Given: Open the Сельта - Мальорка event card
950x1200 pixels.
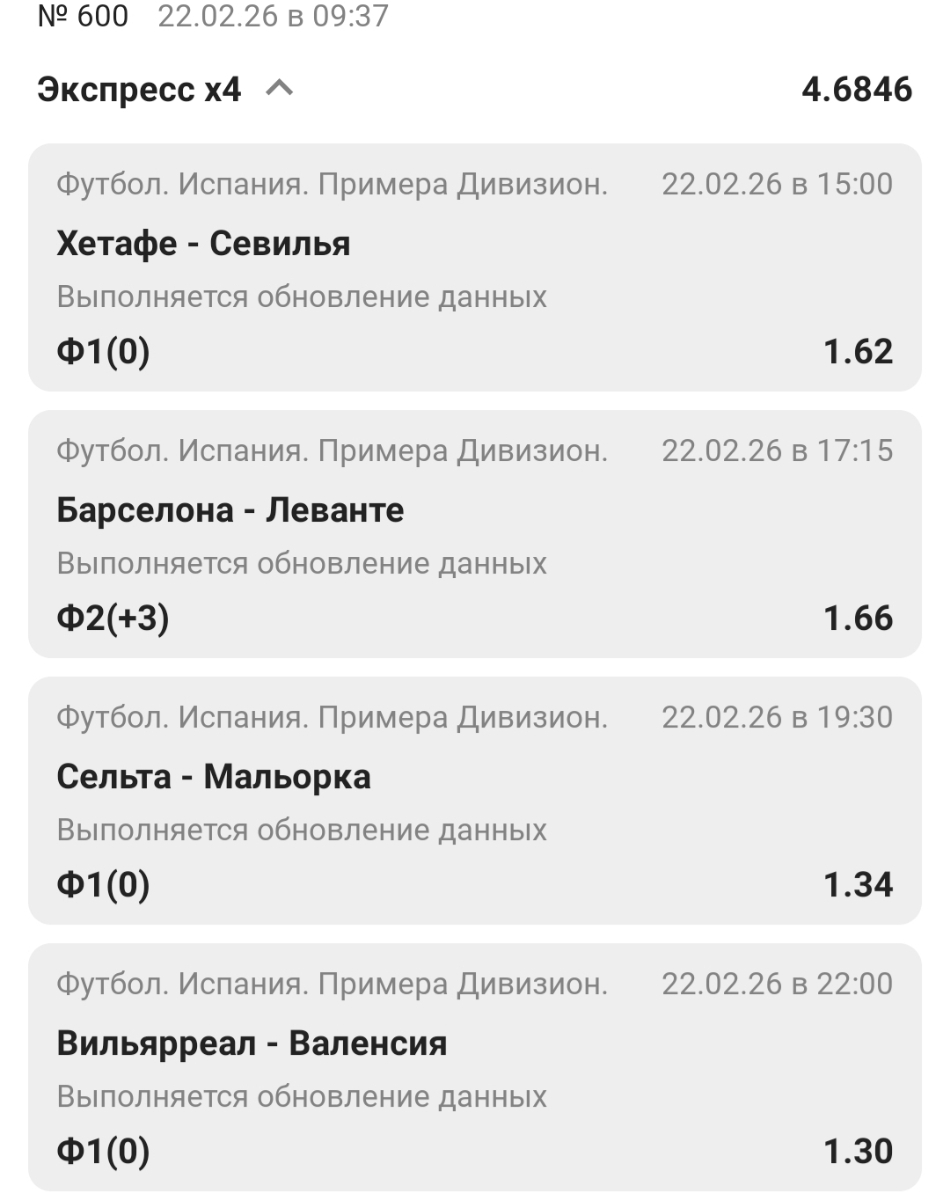Looking at the screenshot, I should click(474, 800).
